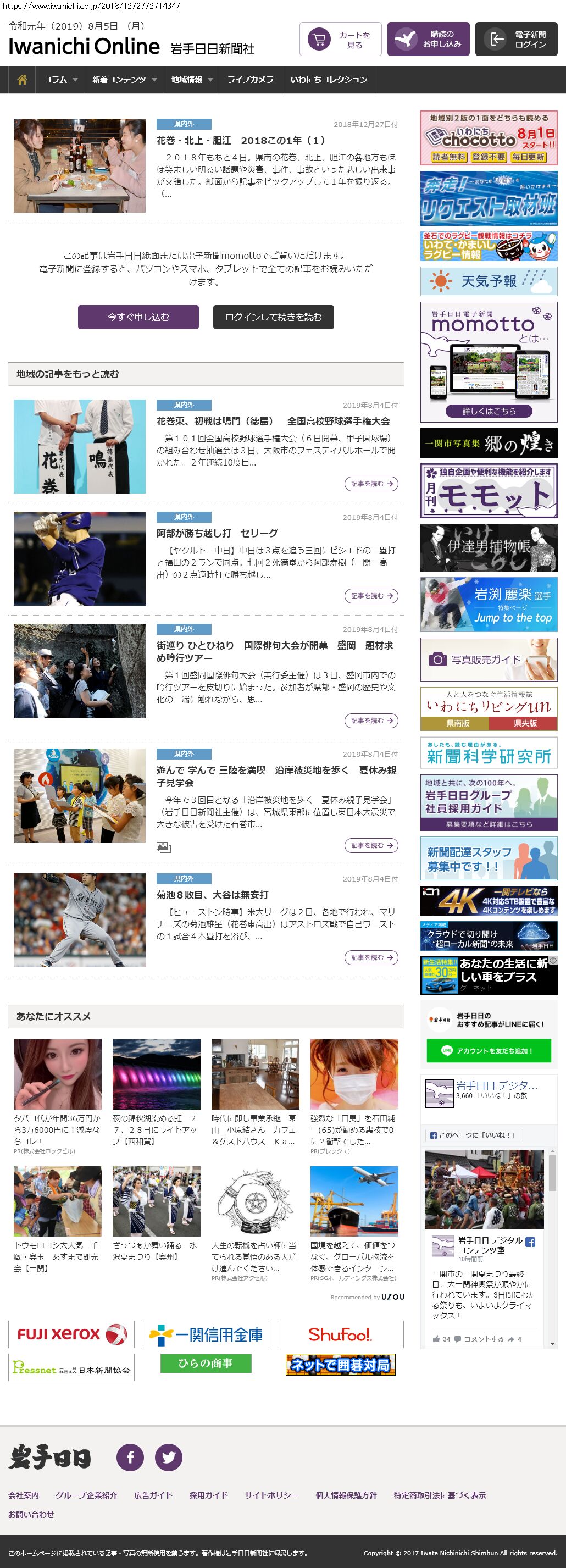Open ライブカメラ page
This screenshot has width=566, height=1568.
click(250, 80)
